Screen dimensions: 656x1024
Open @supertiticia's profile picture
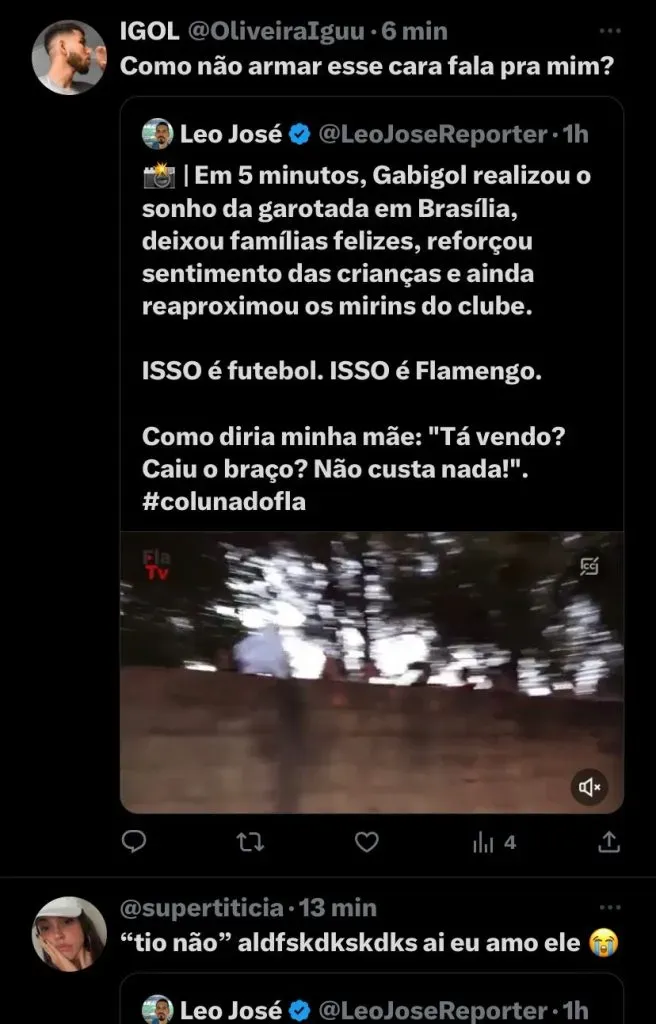click(x=69, y=933)
